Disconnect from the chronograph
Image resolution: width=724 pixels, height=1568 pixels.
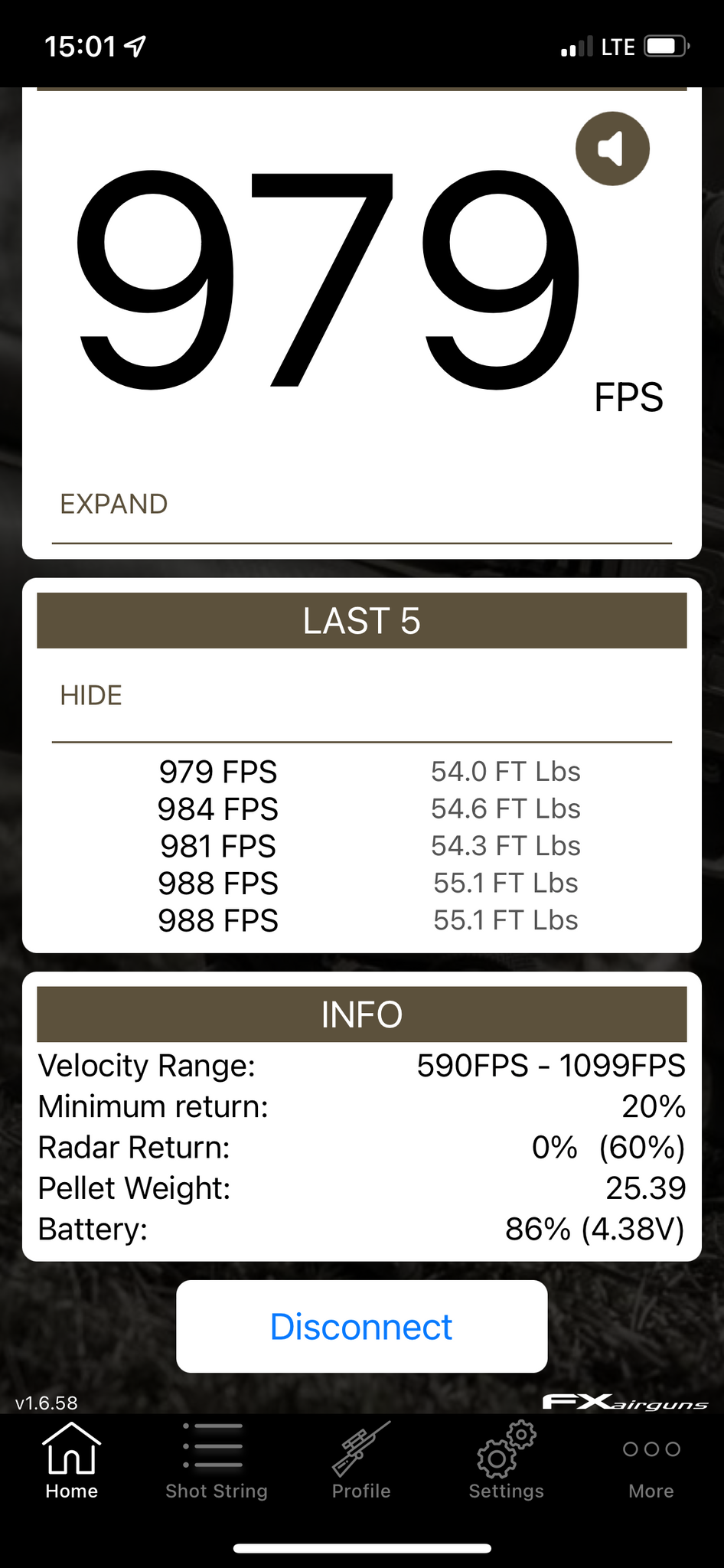pos(361,1326)
